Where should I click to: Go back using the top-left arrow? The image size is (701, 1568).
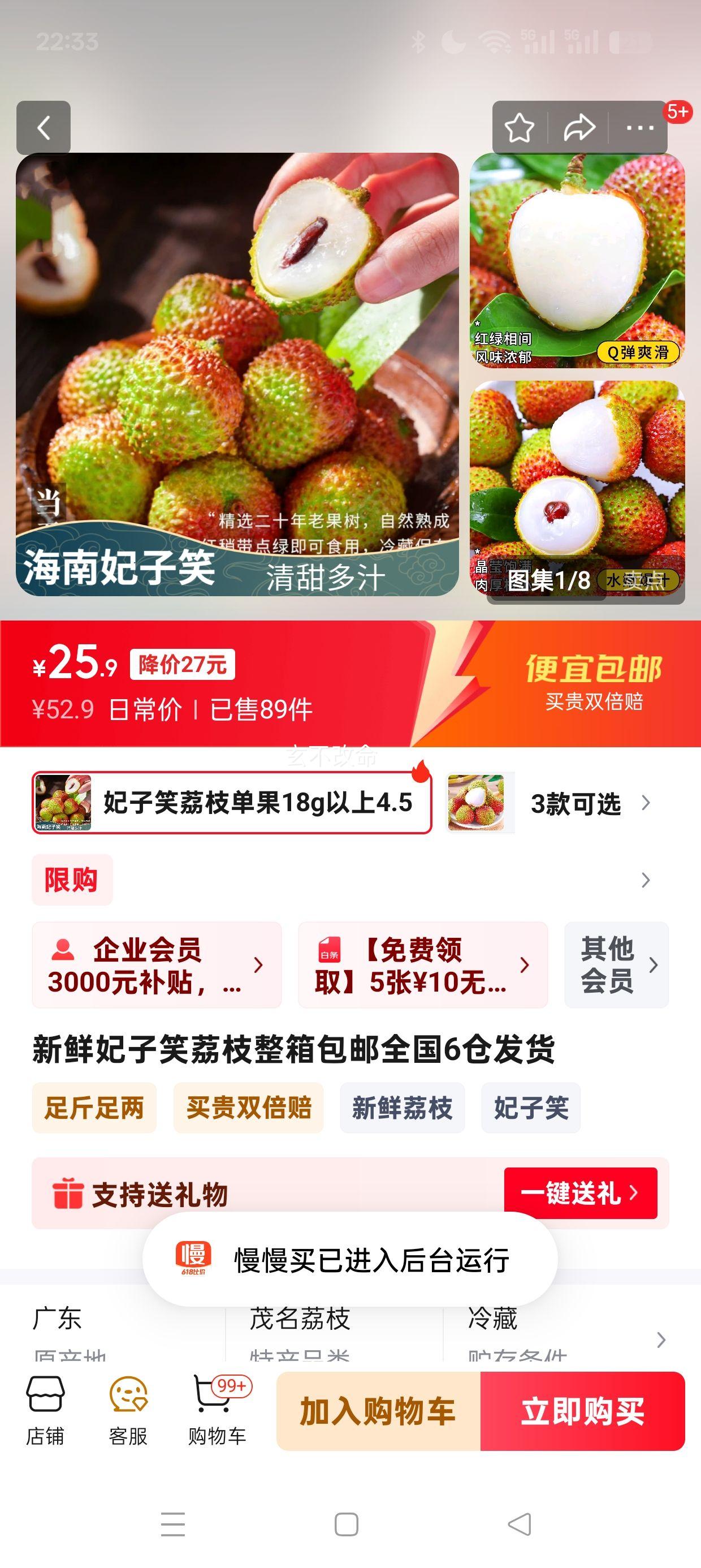click(43, 128)
